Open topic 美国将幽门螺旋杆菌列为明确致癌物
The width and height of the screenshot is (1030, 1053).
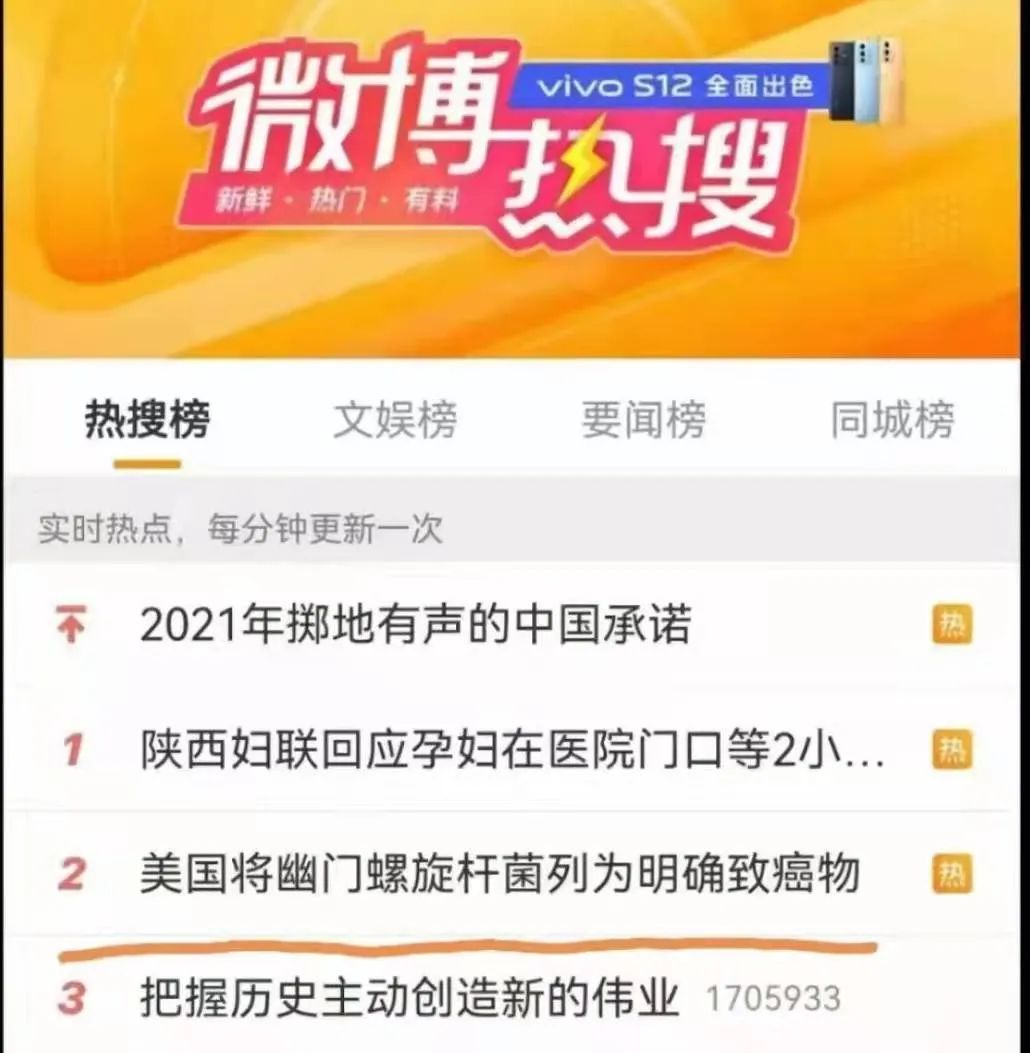click(500, 874)
